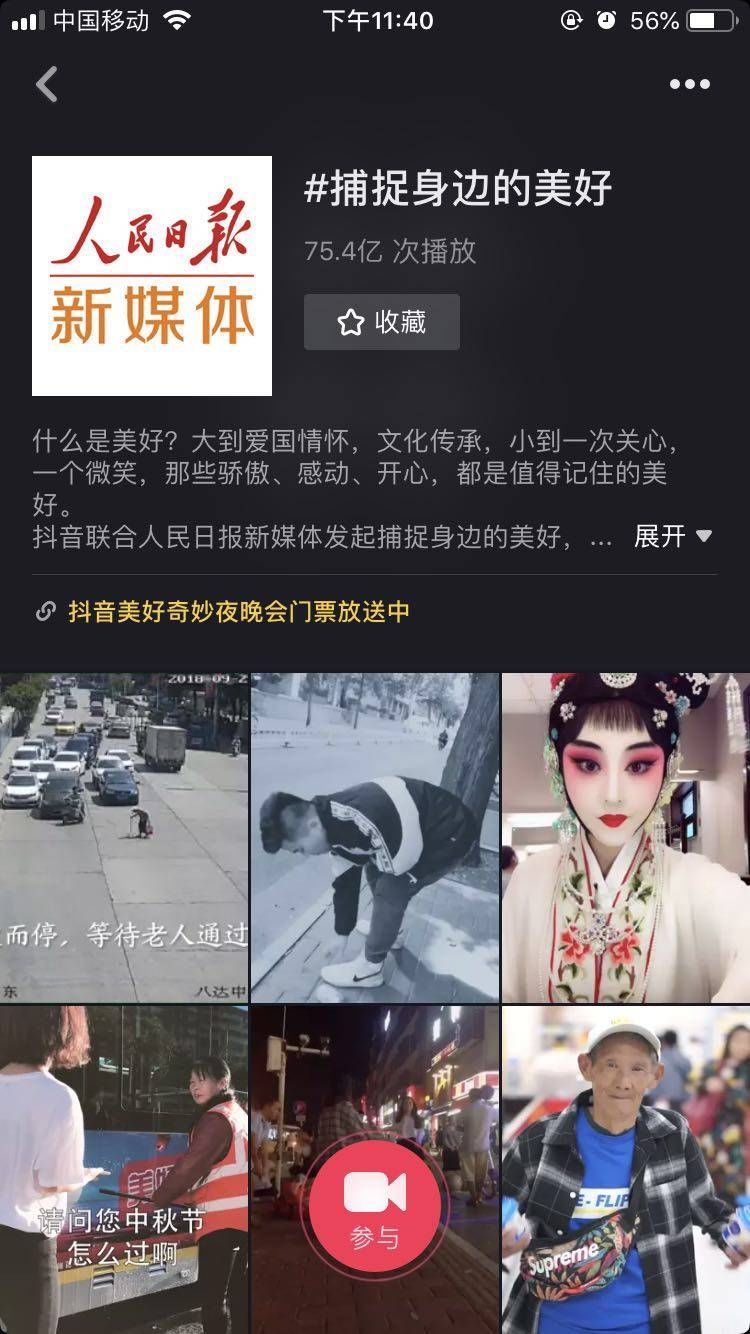The height and width of the screenshot is (1334, 750).
Task: Open the Supreme bag elderly man video
Action: point(626,1170)
